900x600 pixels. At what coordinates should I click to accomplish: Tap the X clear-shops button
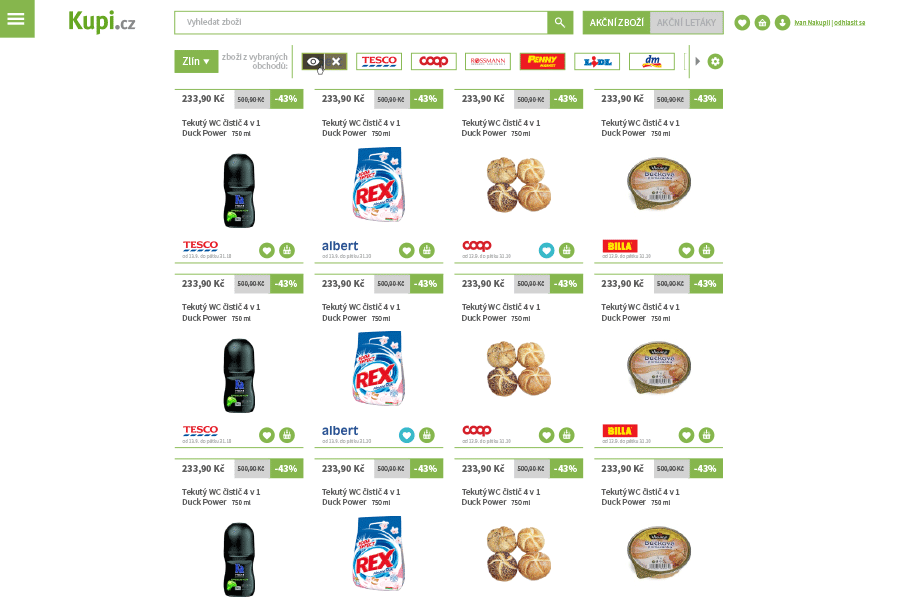click(336, 61)
